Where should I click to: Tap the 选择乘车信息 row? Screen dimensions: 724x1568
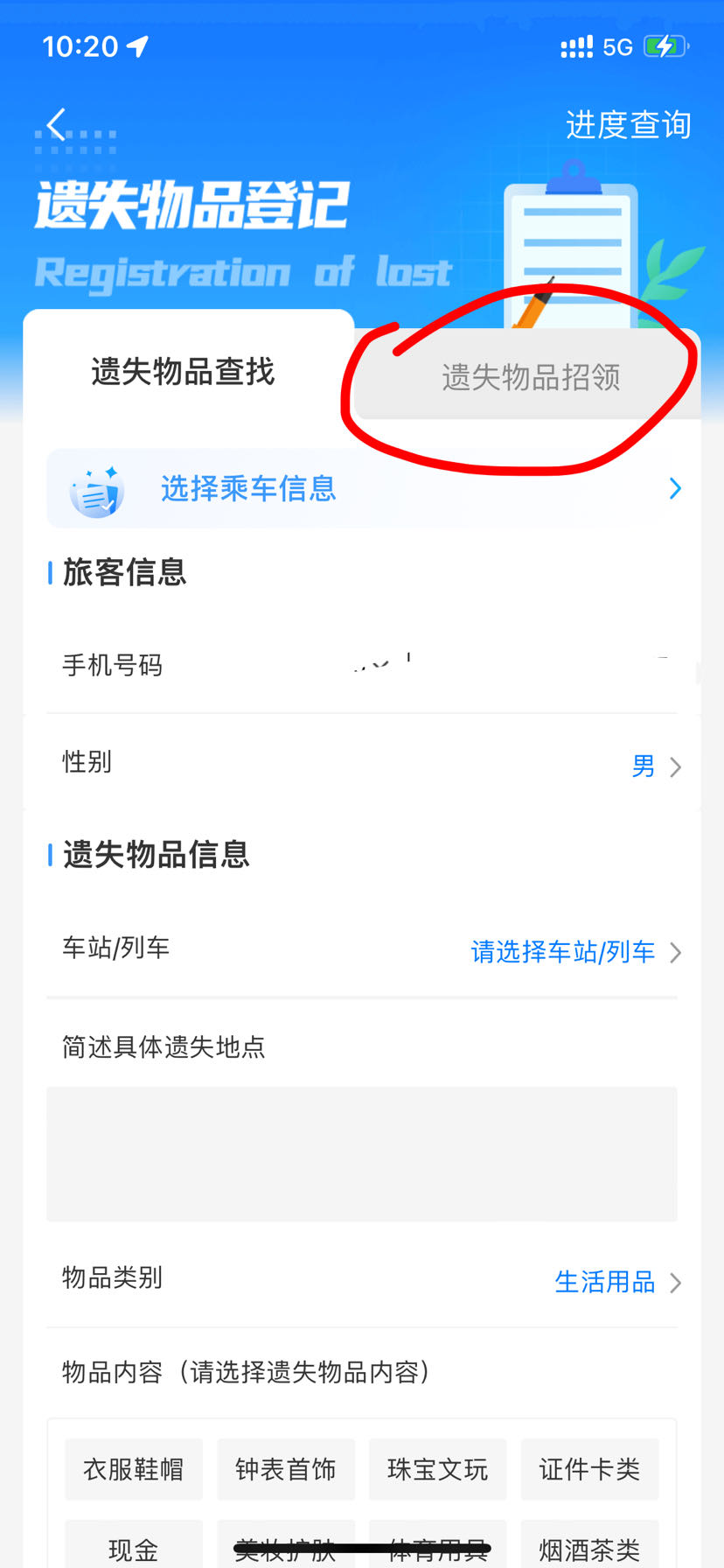click(x=362, y=488)
